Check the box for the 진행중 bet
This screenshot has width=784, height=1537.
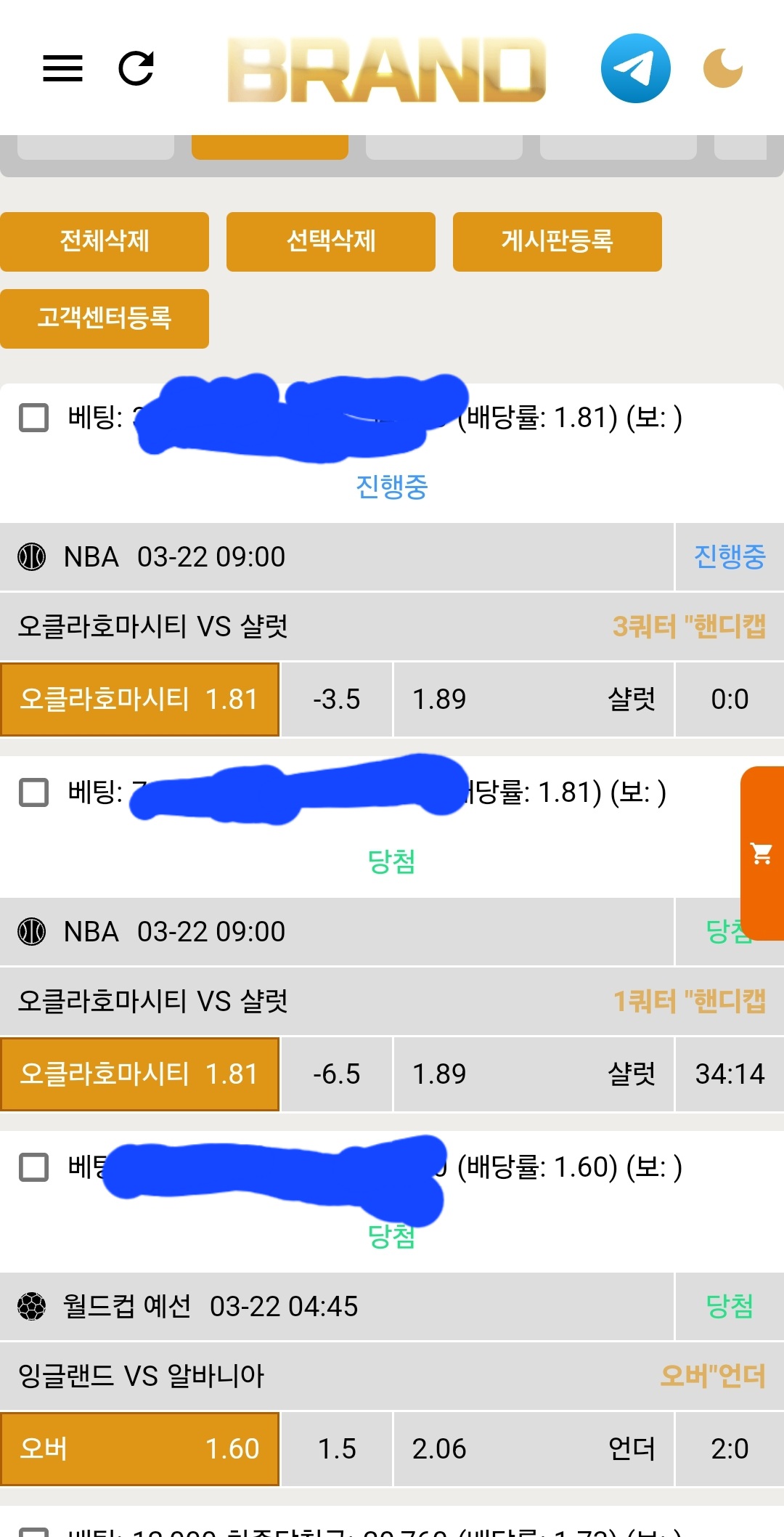33,418
